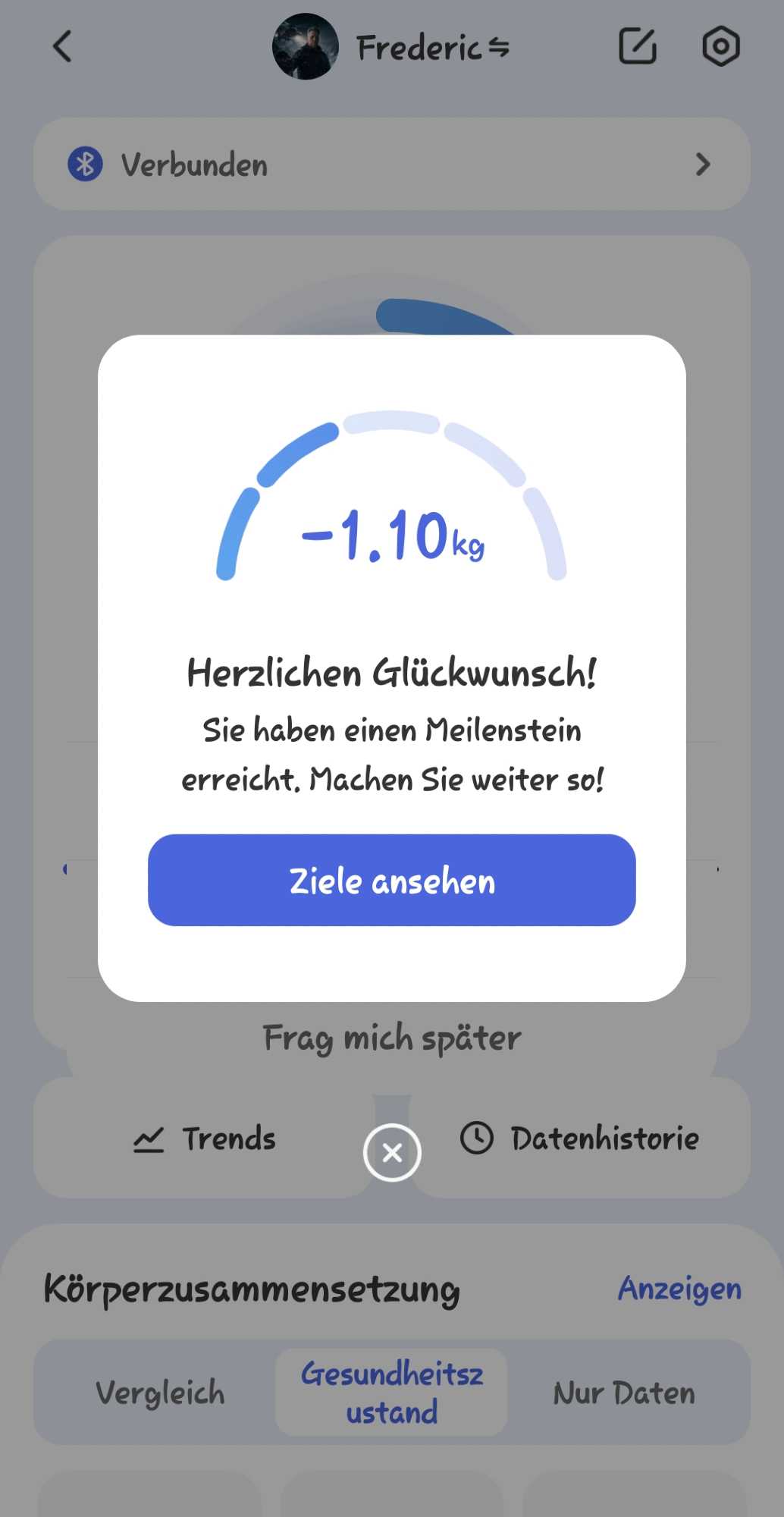The image size is (784, 1517).
Task: Switch to the Vergleich tab
Action: (160, 1393)
